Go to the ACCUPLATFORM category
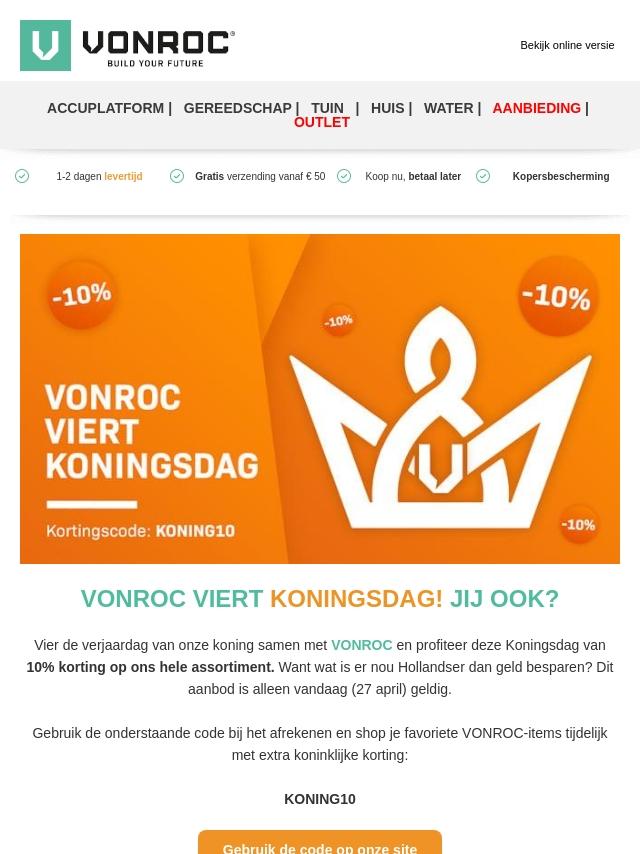Viewport: 640px width, 854px height. (105, 108)
